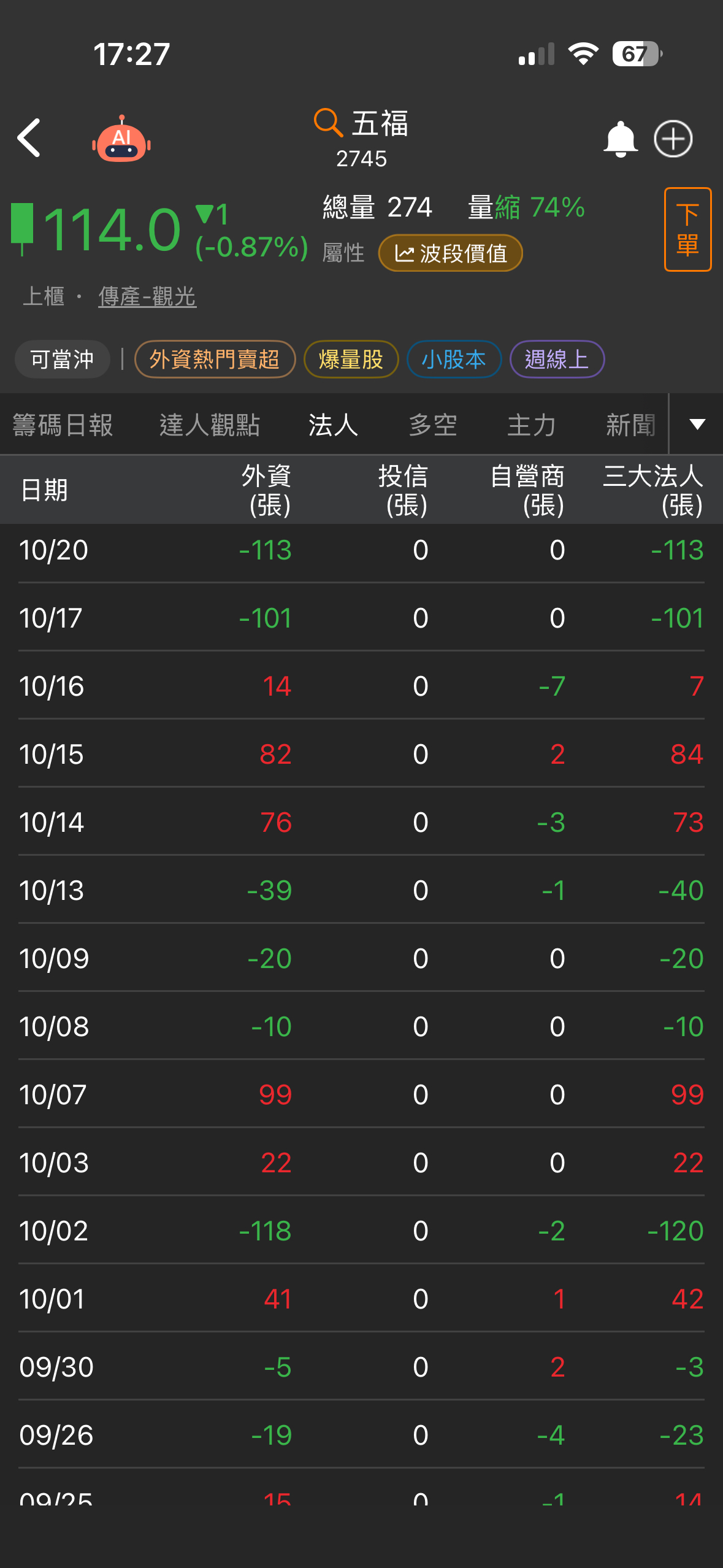The width and height of the screenshot is (723, 1568).
Task: Add 五福 to watchlist with plus icon
Action: (x=673, y=139)
